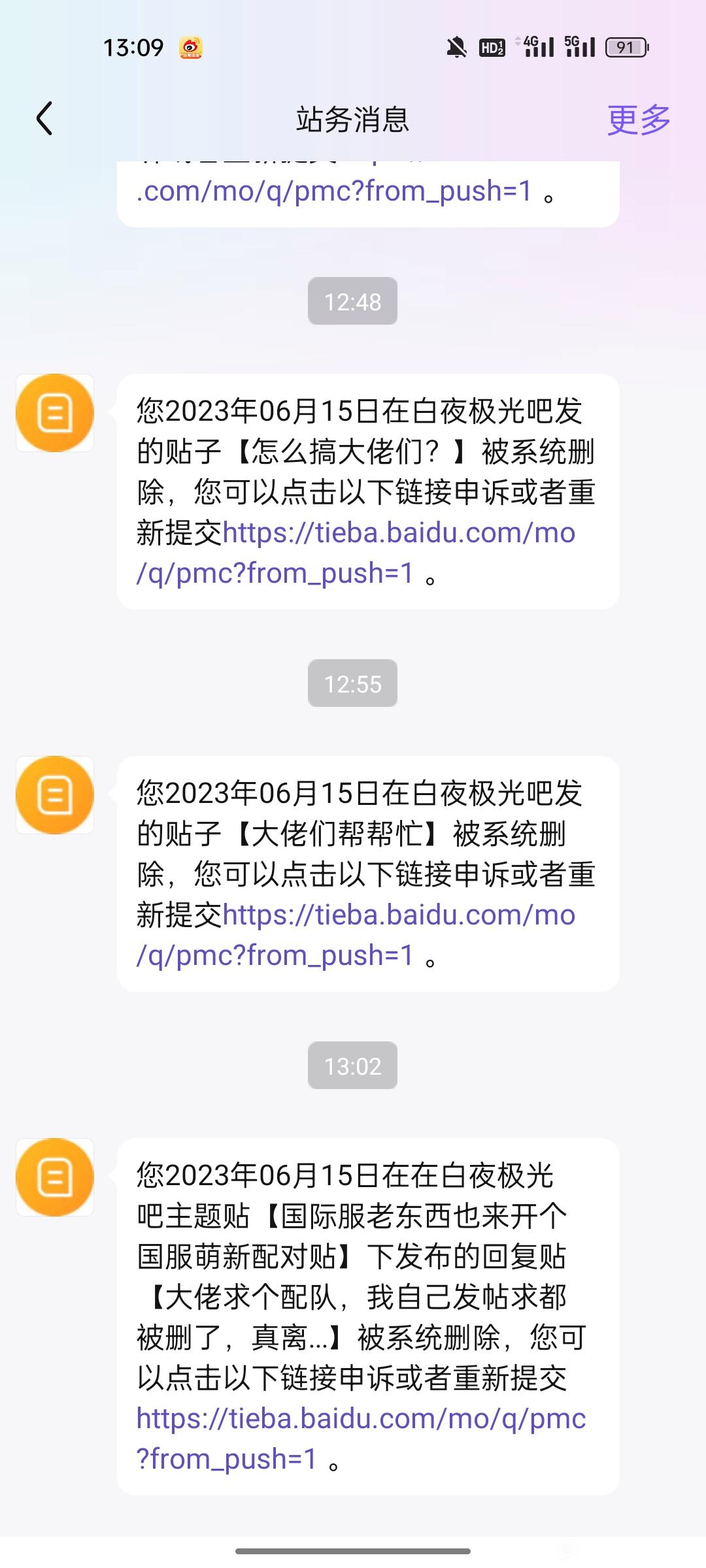Image resolution: width=706 pixels, height=1568 pixels.
Task: Go back using the top-left arrow
Action: [44, 119]
